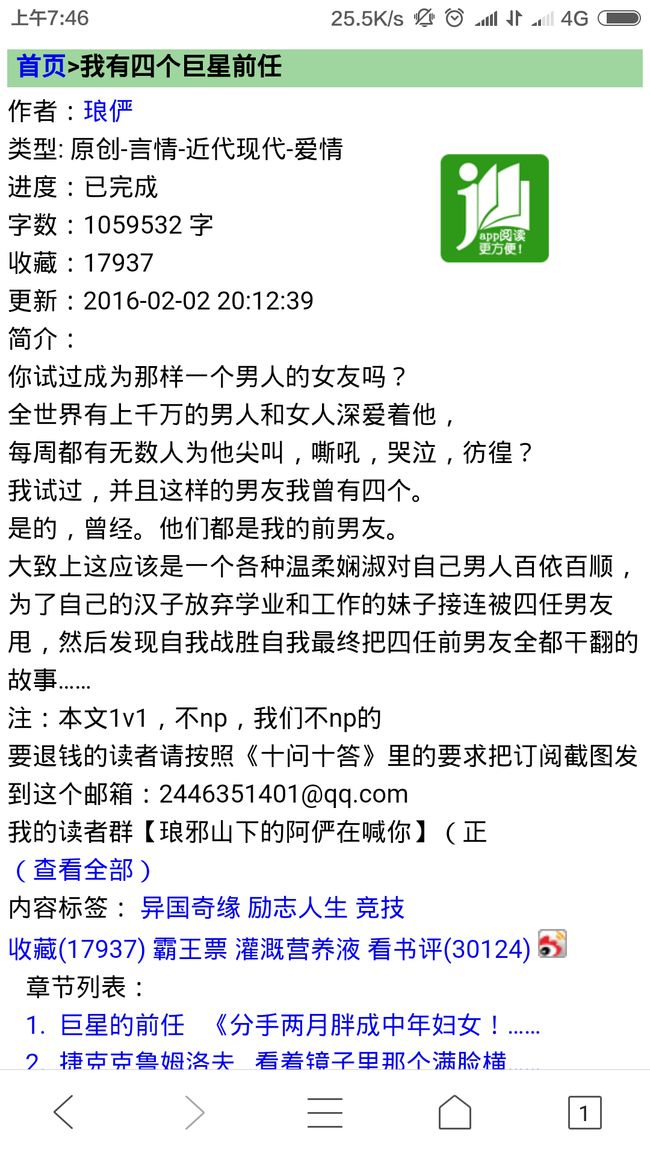
Task: Send a 霸王票 to the author
Action: tap(189, 950)
